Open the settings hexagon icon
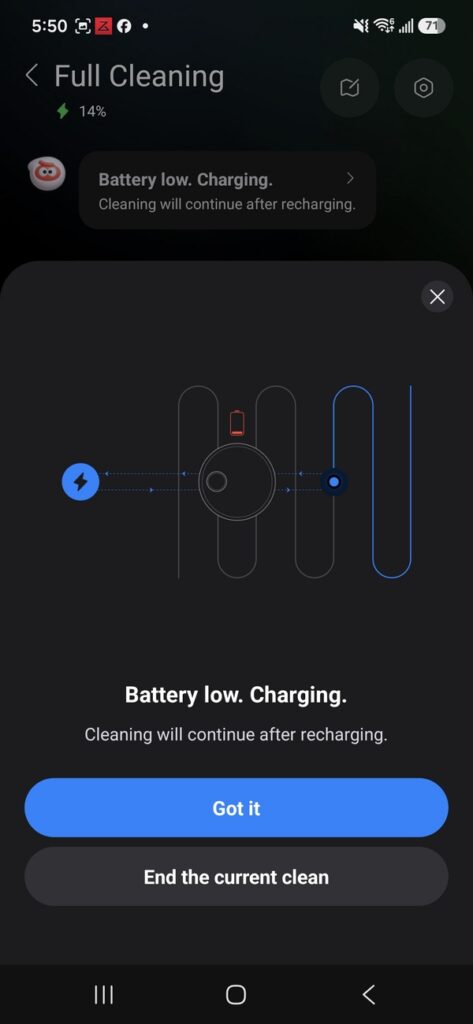 [424, 88]
